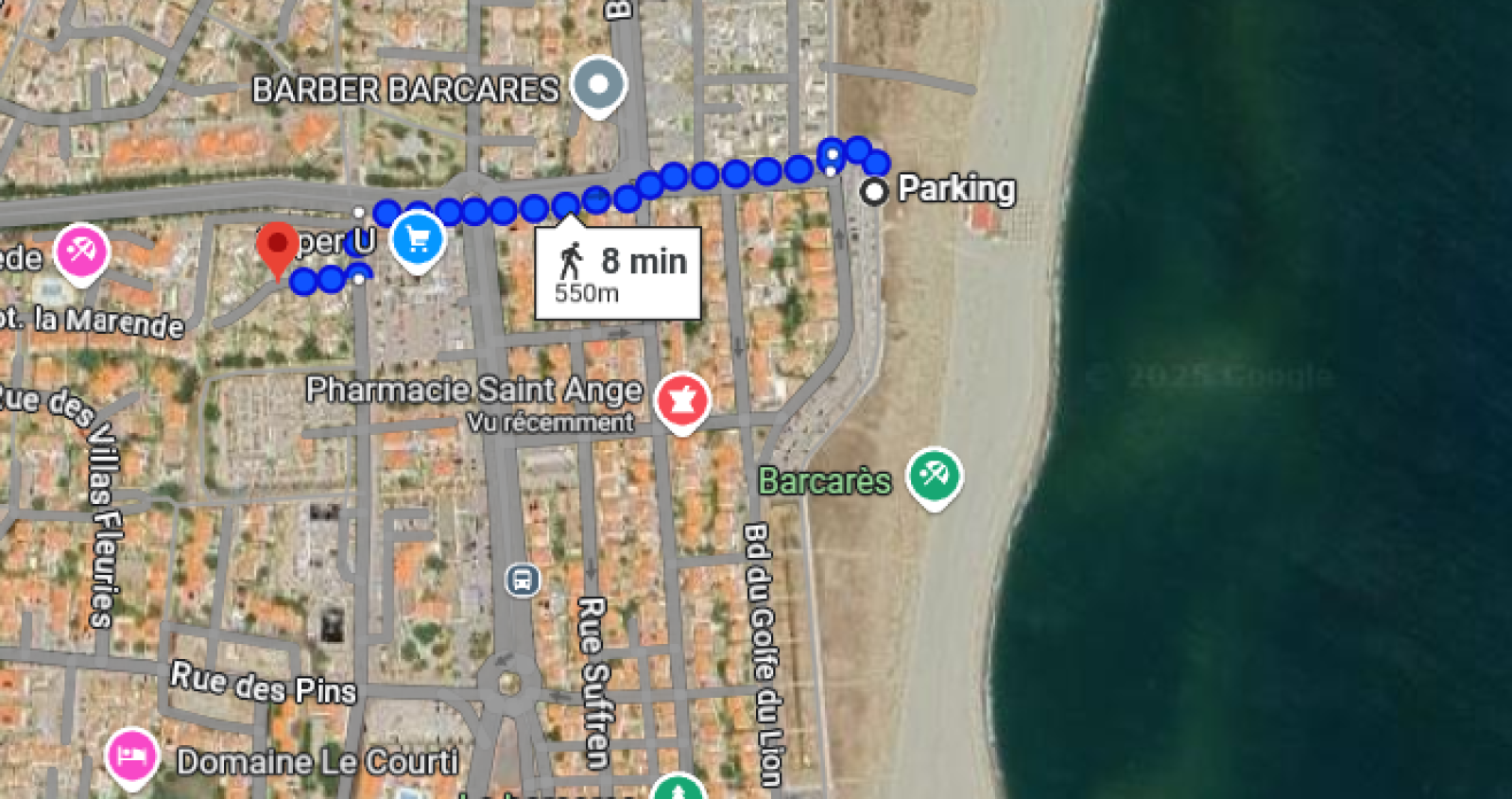
Task: Tap the red destination pin
Action: [277, 246]
